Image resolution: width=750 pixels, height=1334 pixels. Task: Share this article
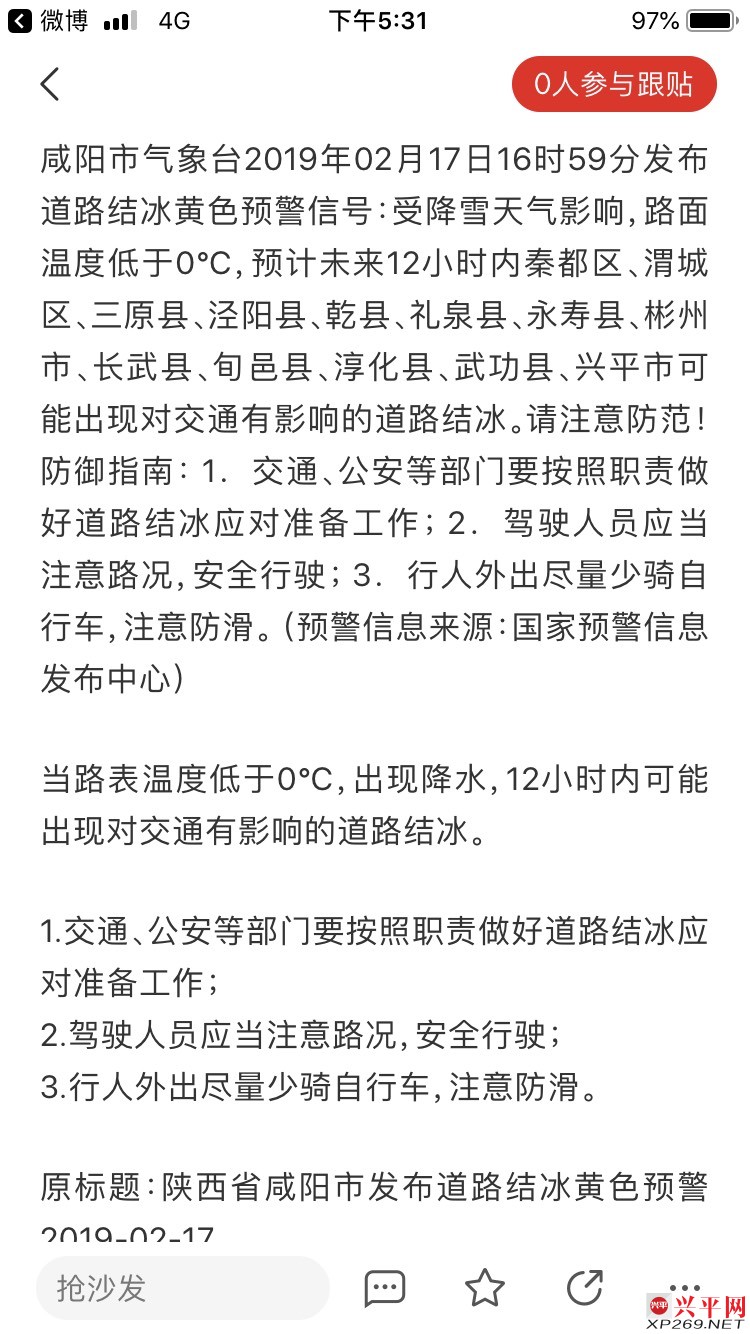585,1288
